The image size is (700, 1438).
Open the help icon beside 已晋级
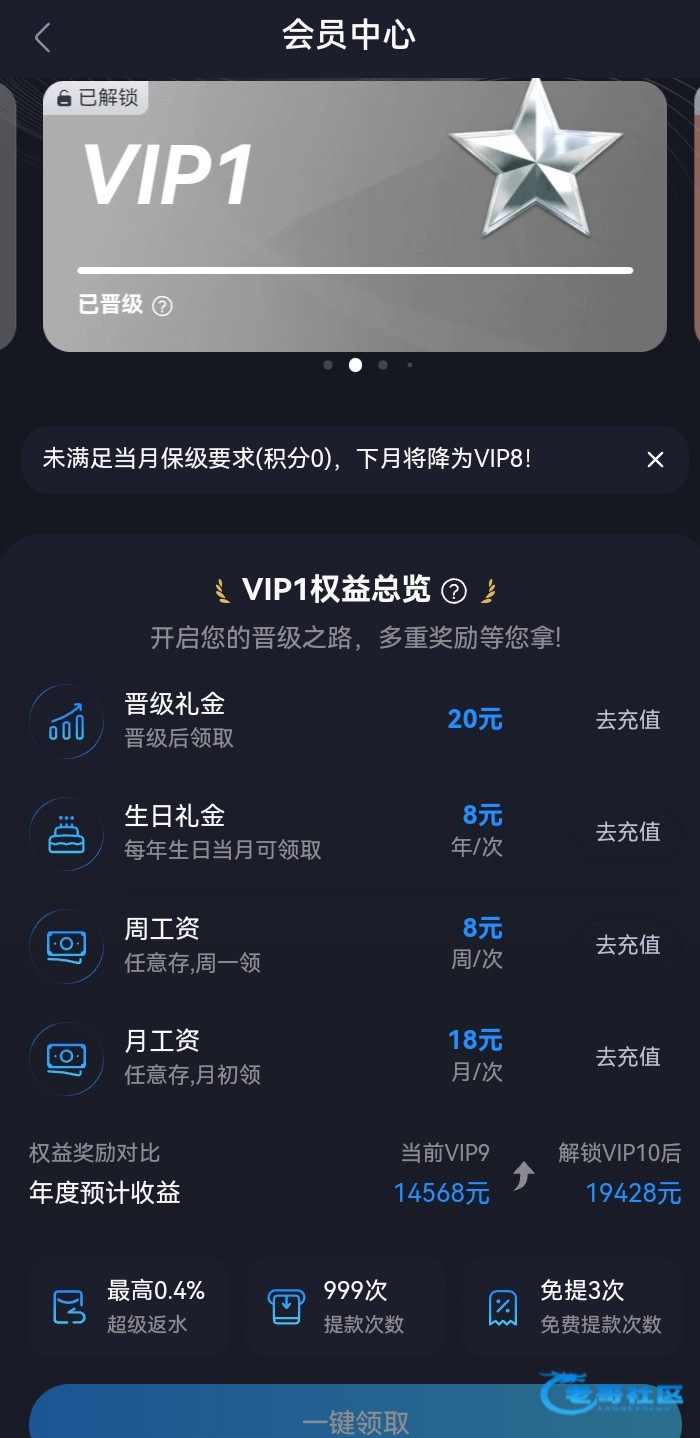click(162, 306)
